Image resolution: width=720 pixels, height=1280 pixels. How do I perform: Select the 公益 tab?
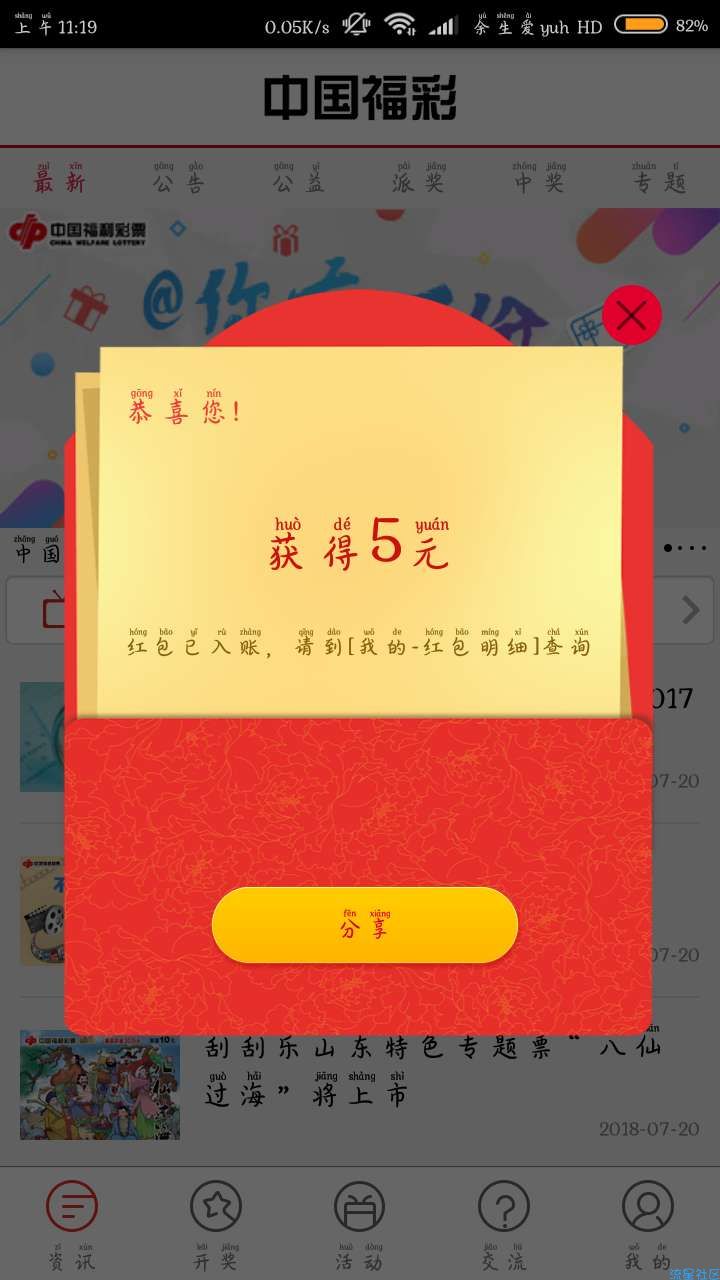point(298,181)
